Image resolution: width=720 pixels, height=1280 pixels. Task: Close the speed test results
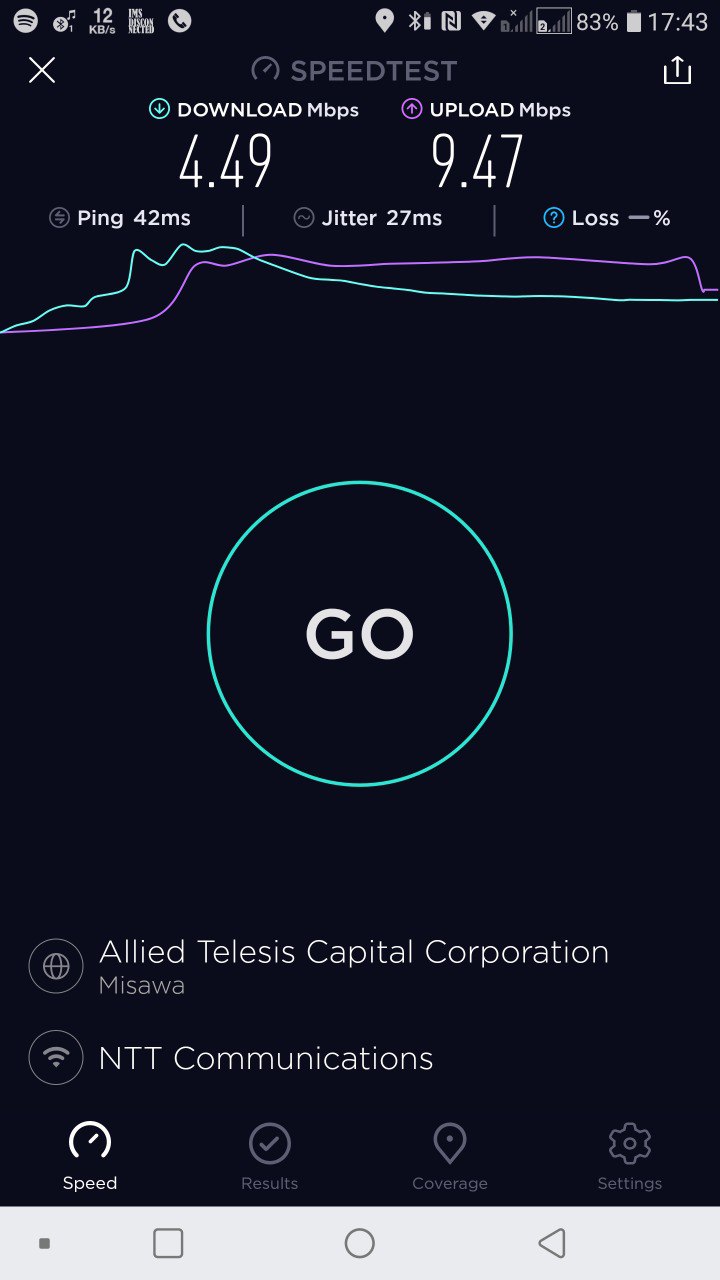[x=42, y=70]
